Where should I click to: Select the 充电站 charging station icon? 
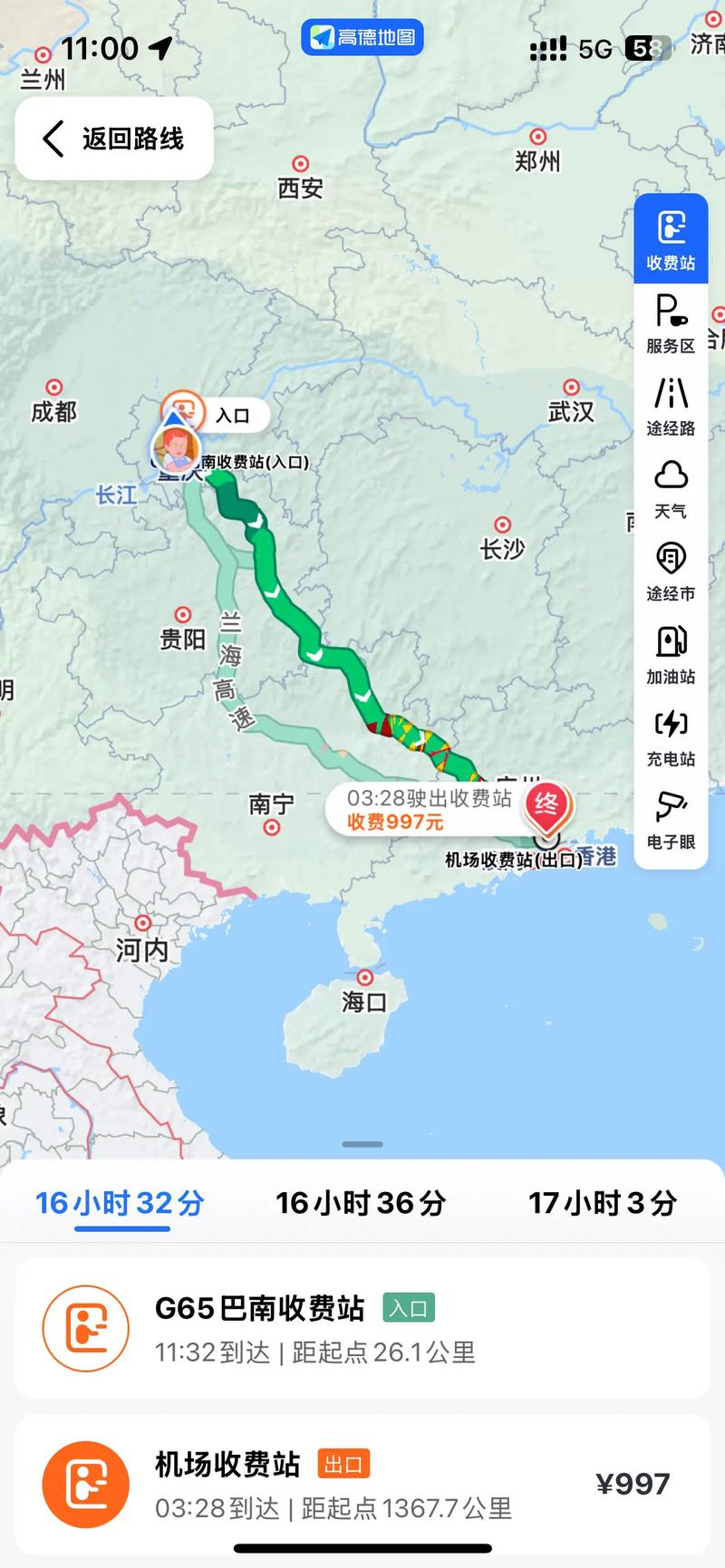coord(670,730)
